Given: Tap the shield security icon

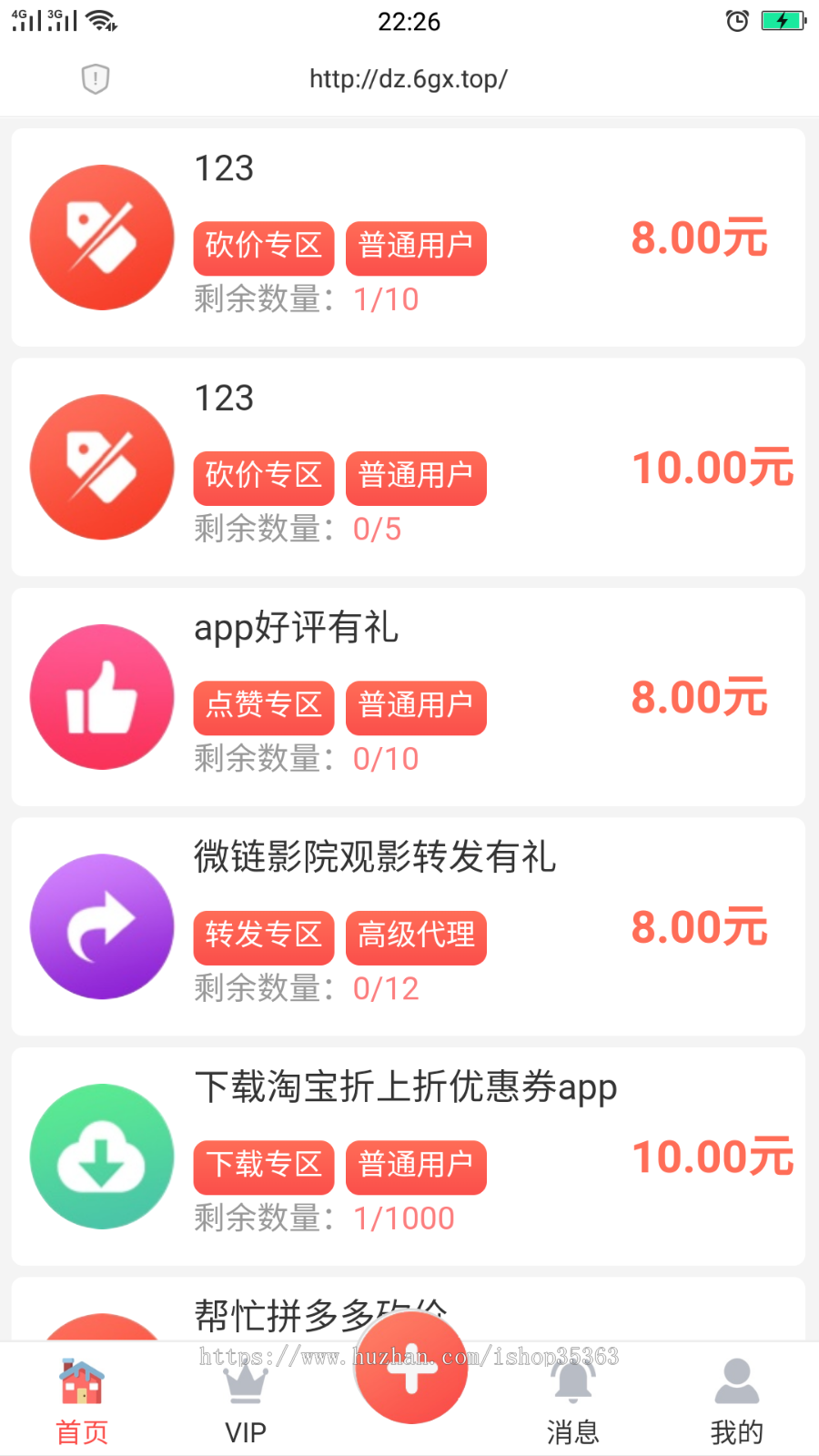Looking at the screenshot, I should (x=96, y=79).
